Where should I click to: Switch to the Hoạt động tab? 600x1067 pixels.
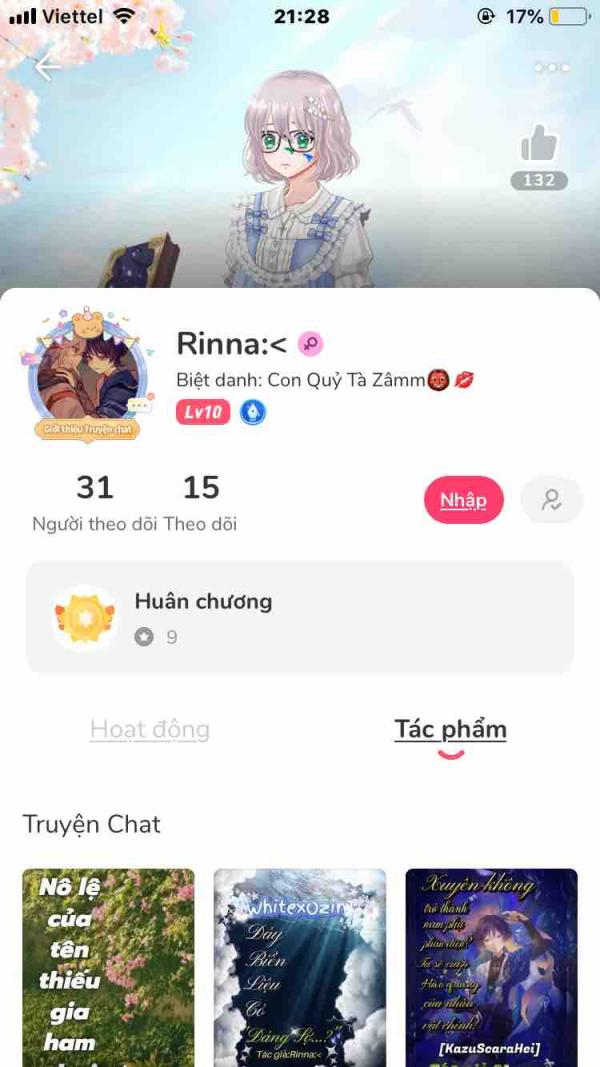point(150,730)
